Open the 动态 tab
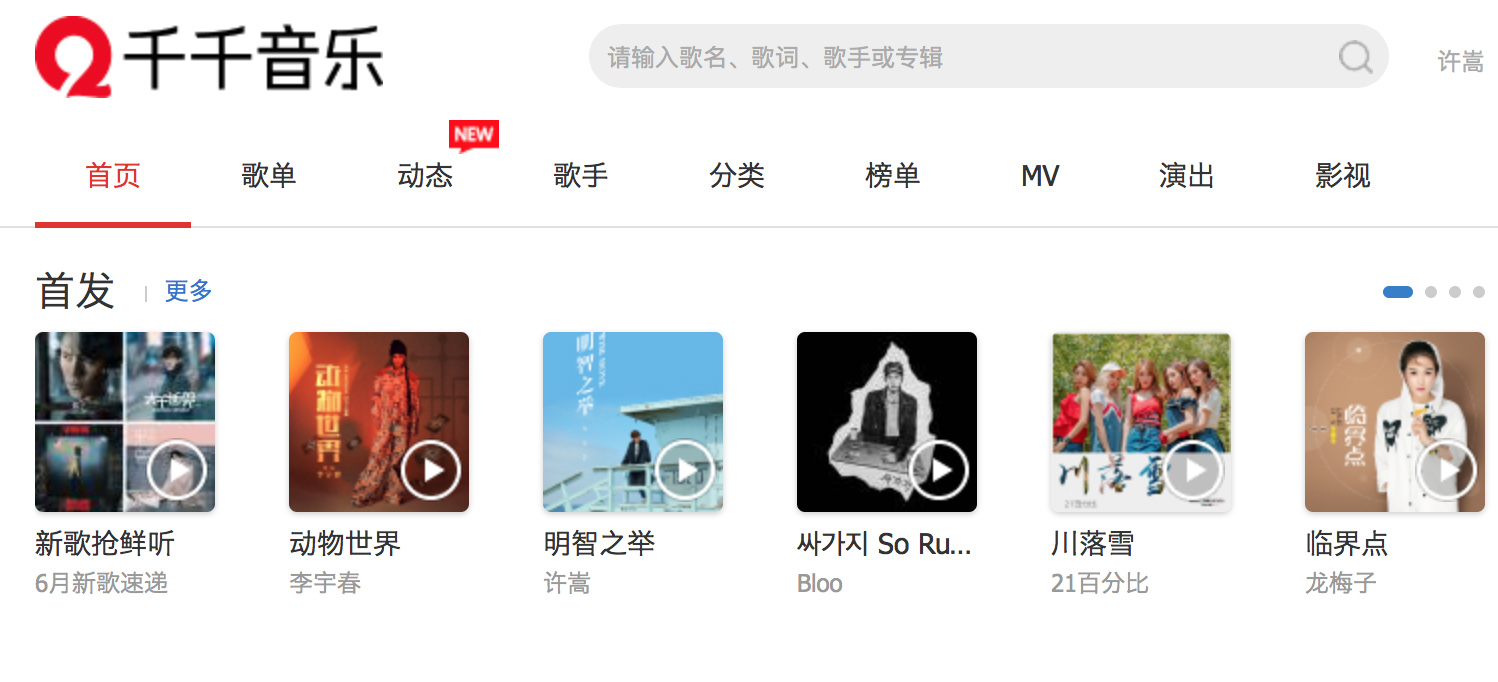The height and width of the screenshot is (682, 1498). [x=425, y=176]
